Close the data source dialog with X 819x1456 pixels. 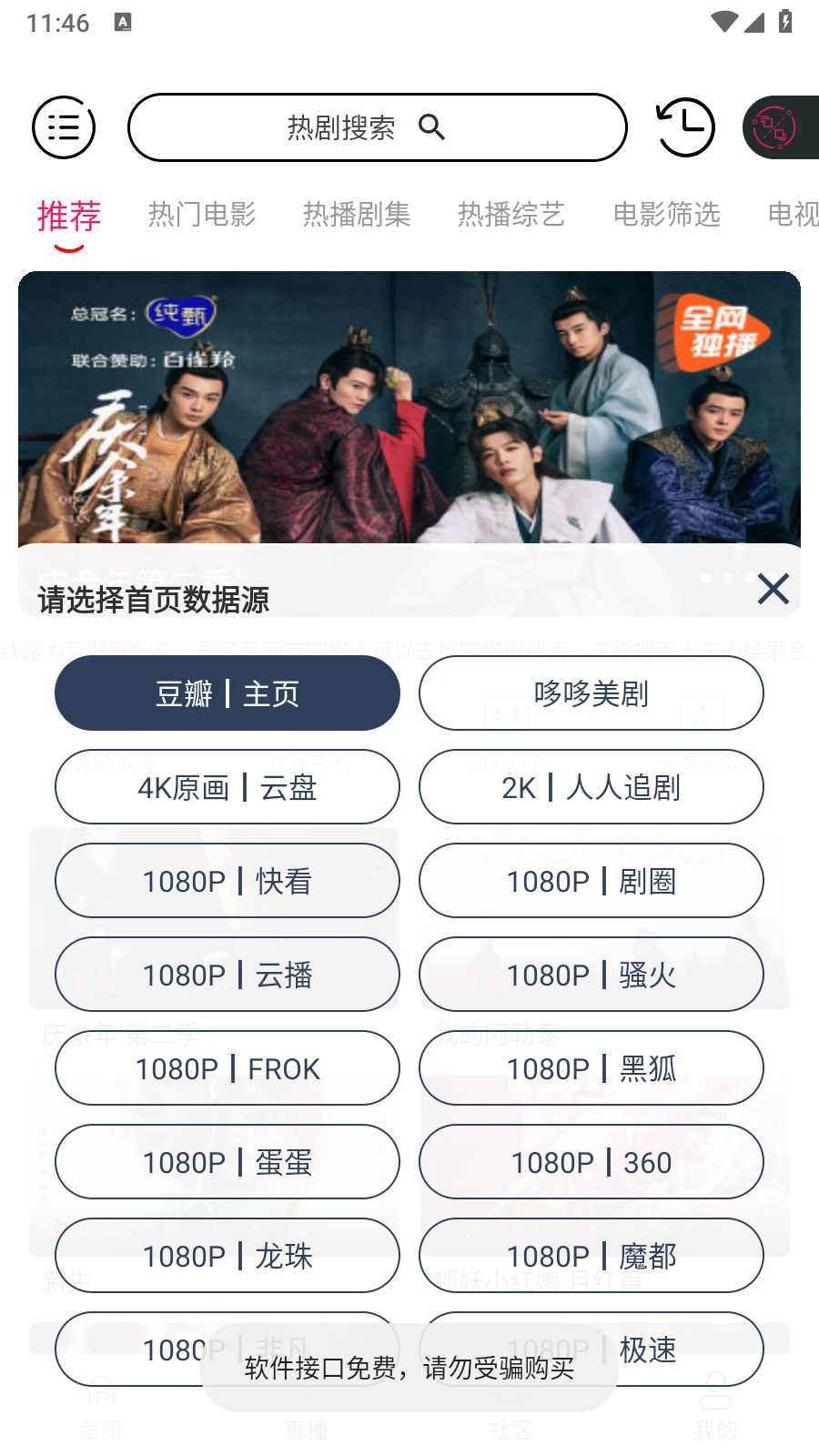[x=773, y=590]
